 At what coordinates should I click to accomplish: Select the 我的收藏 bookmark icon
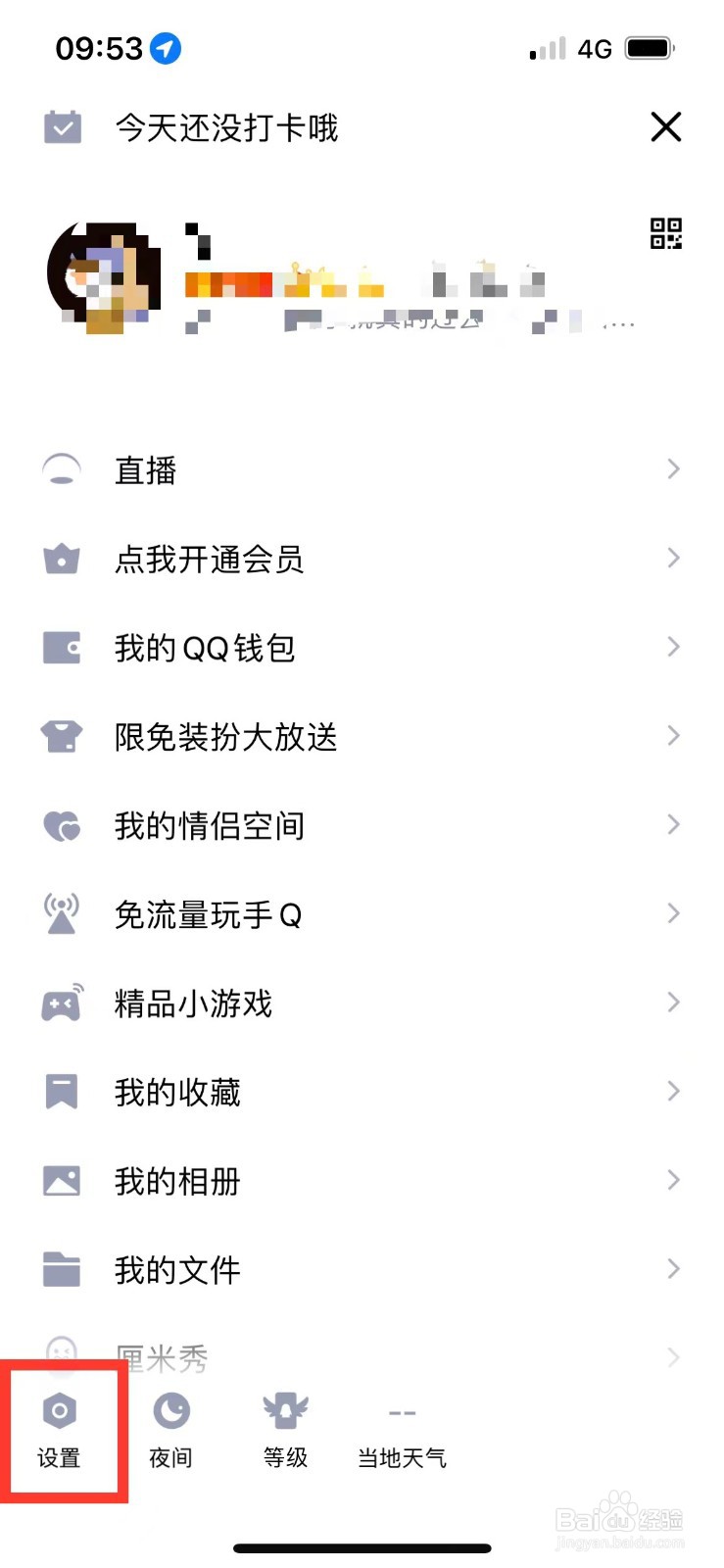point(62,1091)
